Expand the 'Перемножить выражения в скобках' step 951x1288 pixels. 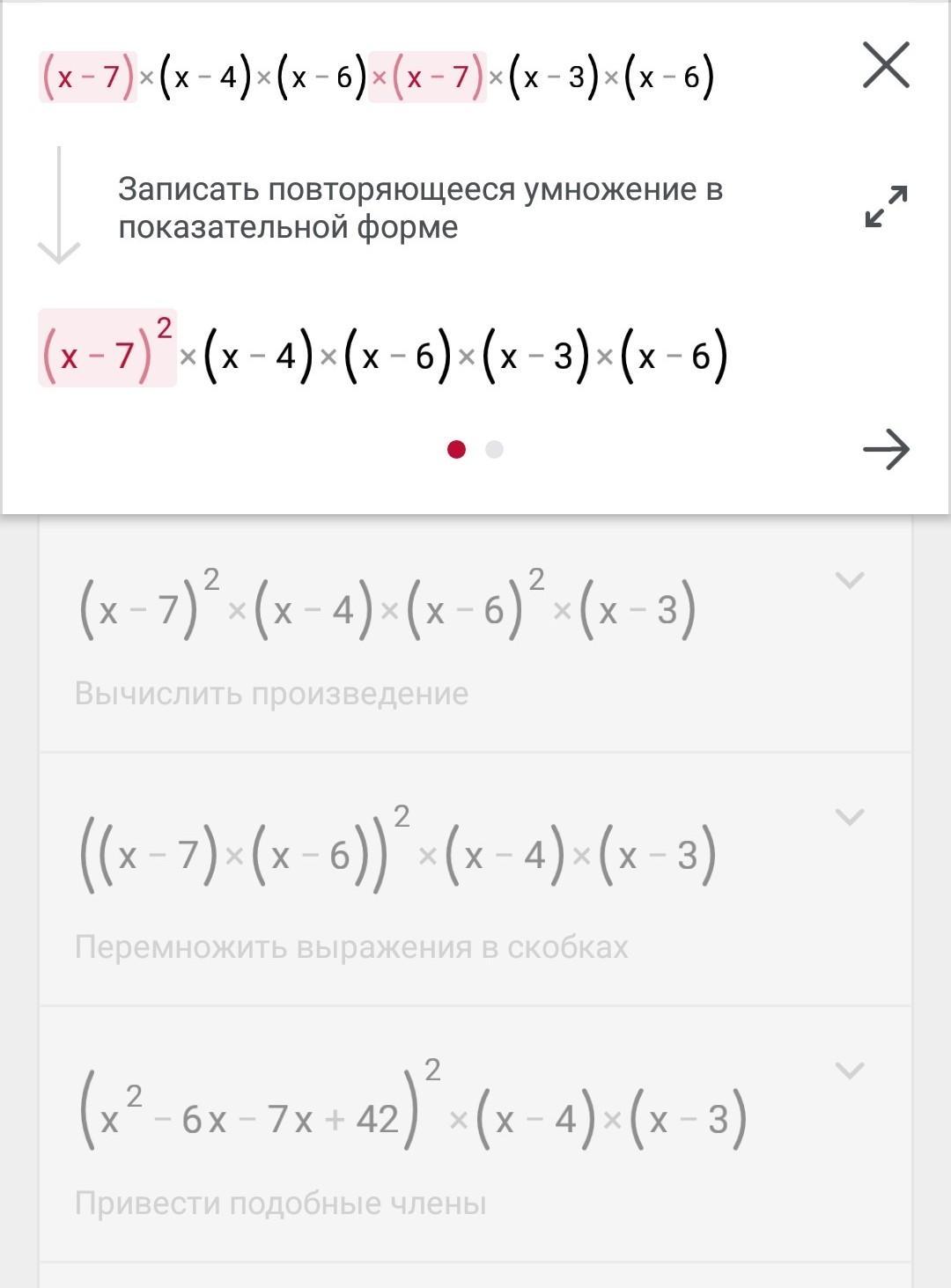(x=849, y=817)
